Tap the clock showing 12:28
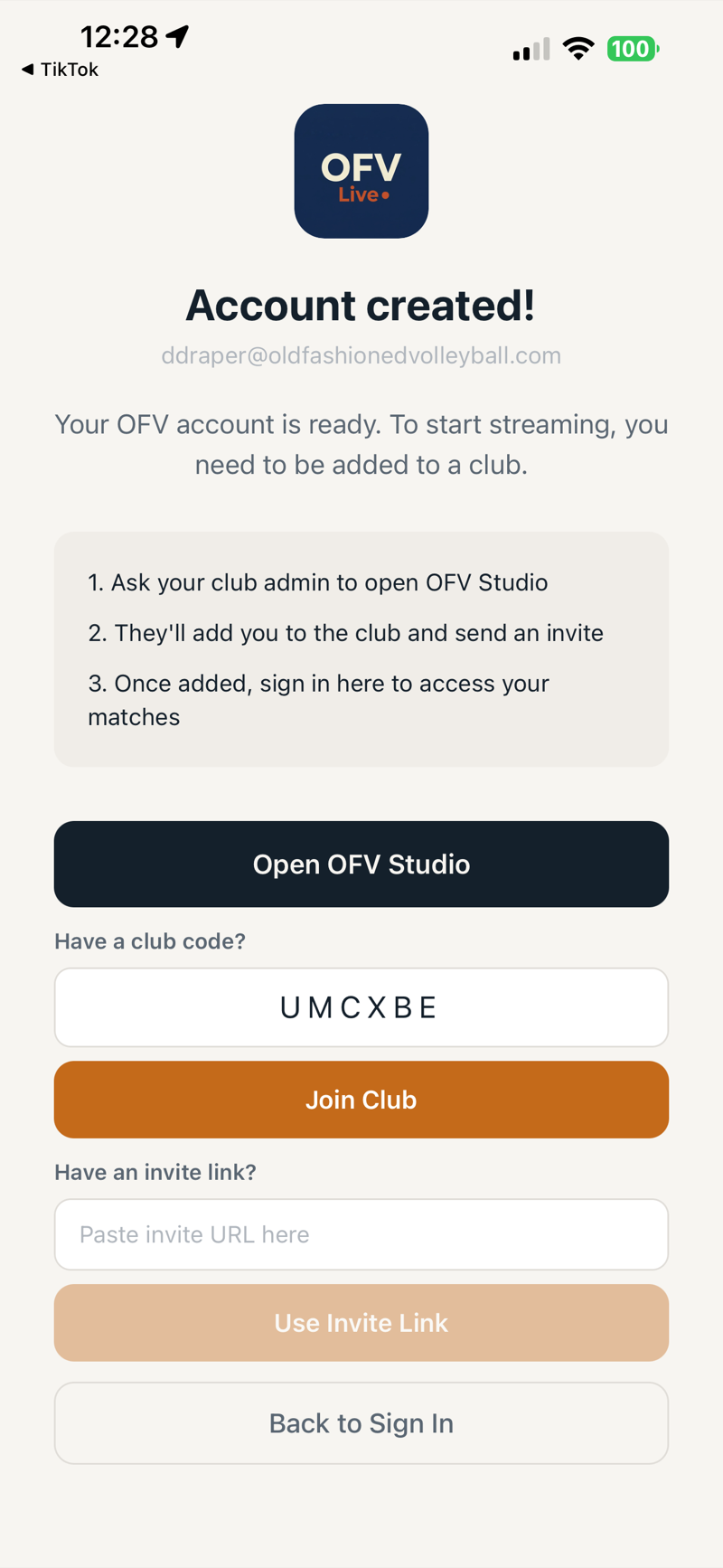 click(x=117, y=36)
